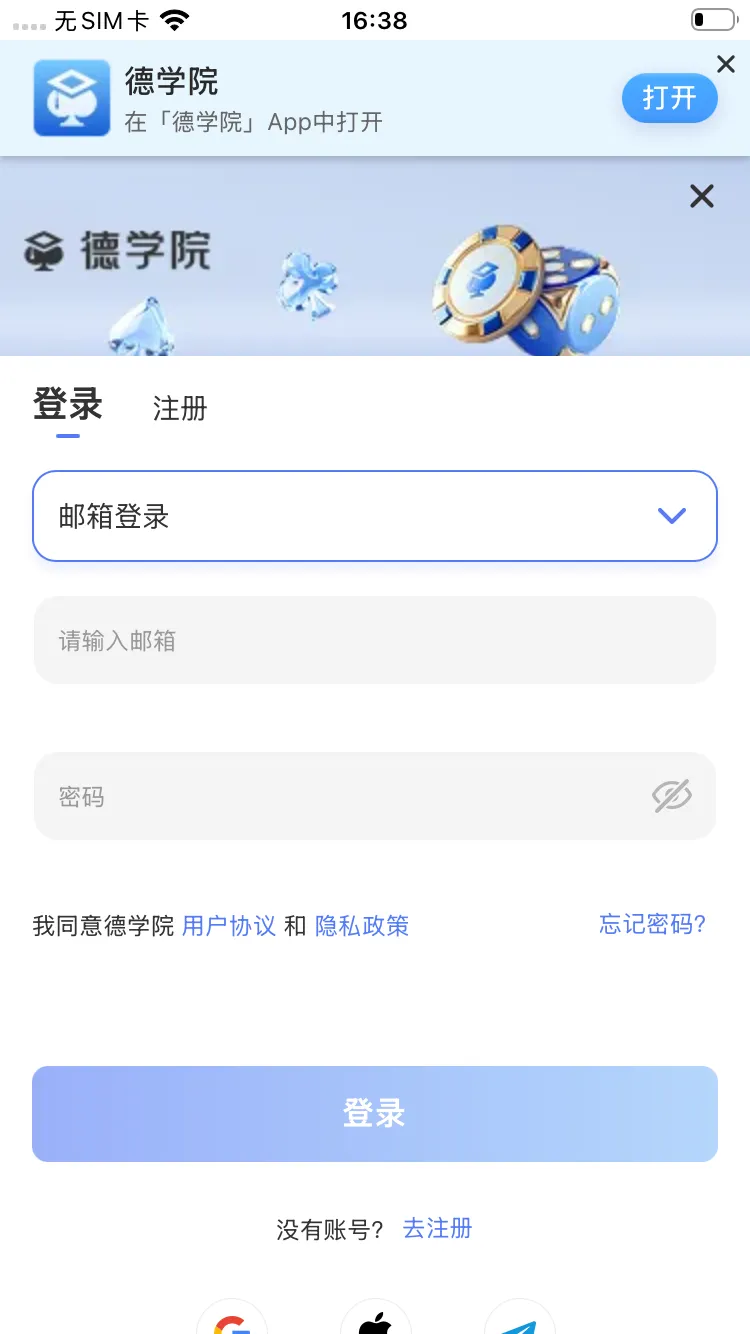750x1334 pixels.
Task: Tap the battery indicator
Action: pos(712,18)
